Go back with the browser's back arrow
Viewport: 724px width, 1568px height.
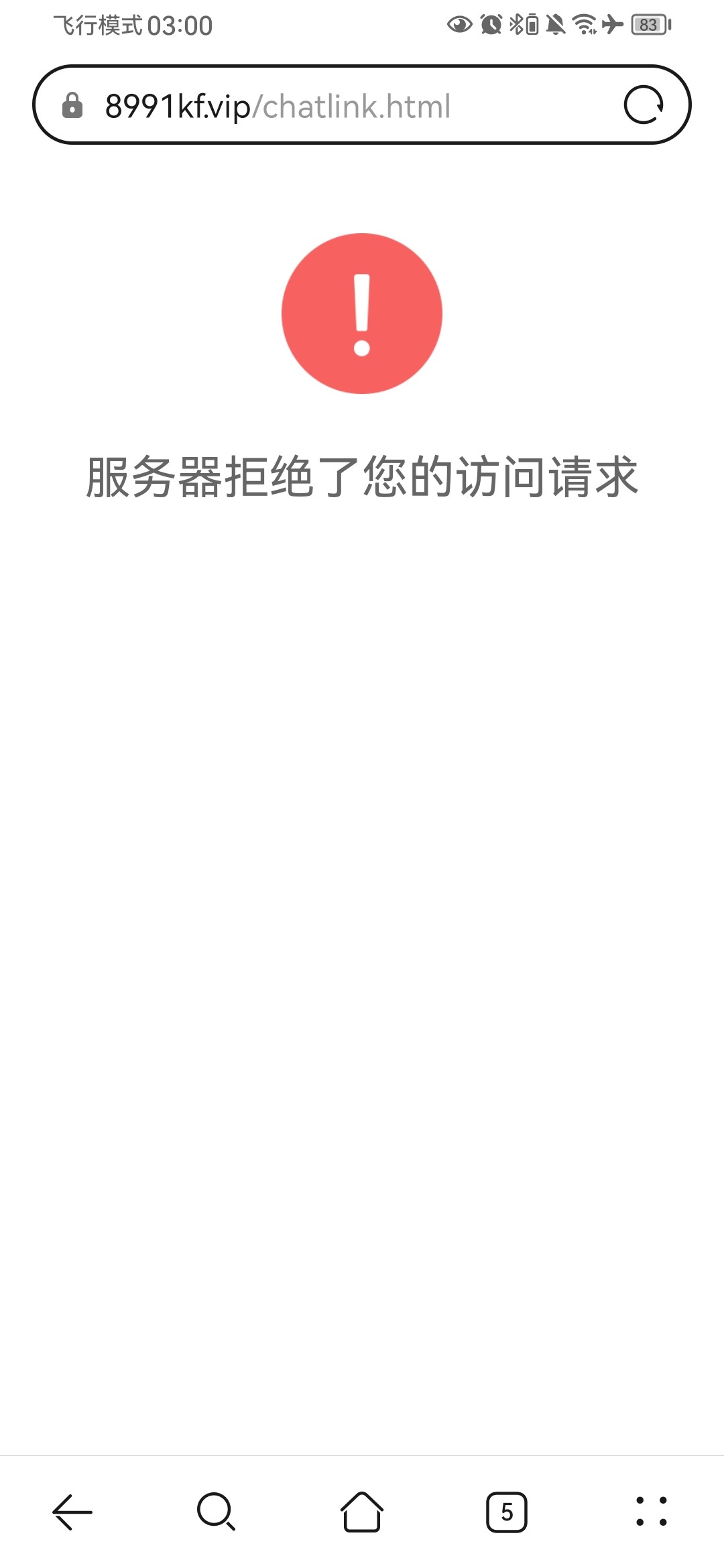72,1512
